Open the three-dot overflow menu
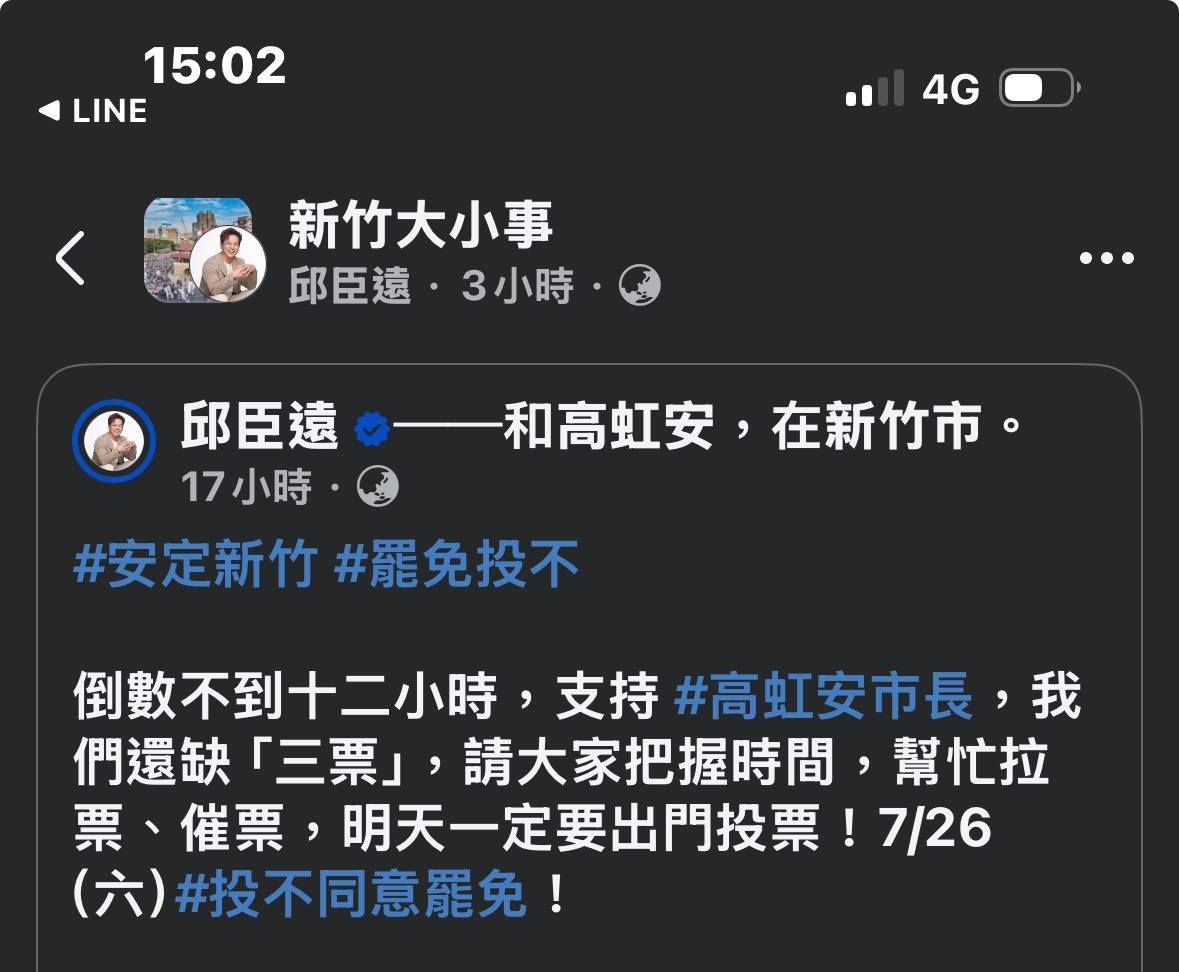The width and height of the screenshot is (1179, 972). pyautogui.click(x=1107, y=258)
